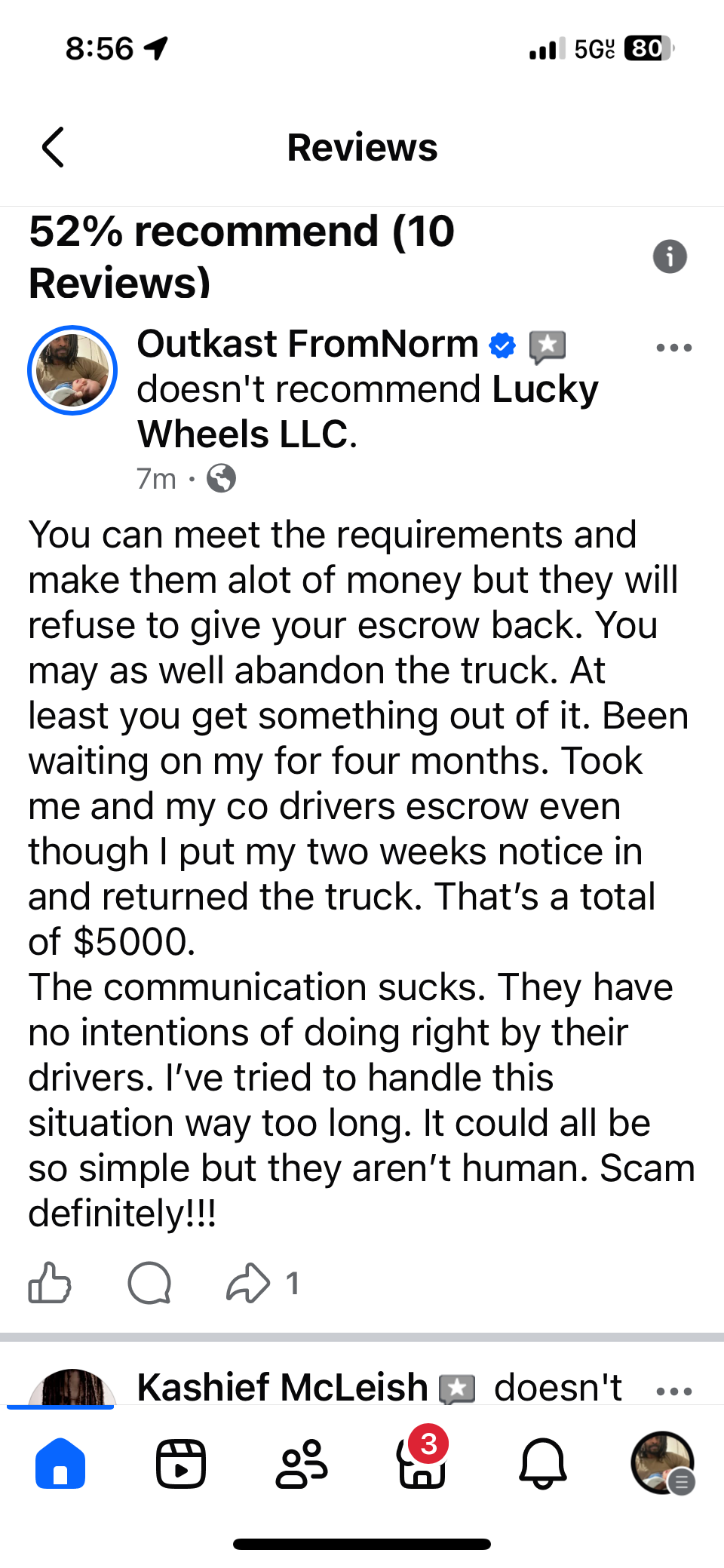View Kashief McLeish's profile

click(x=282, y=1387)
